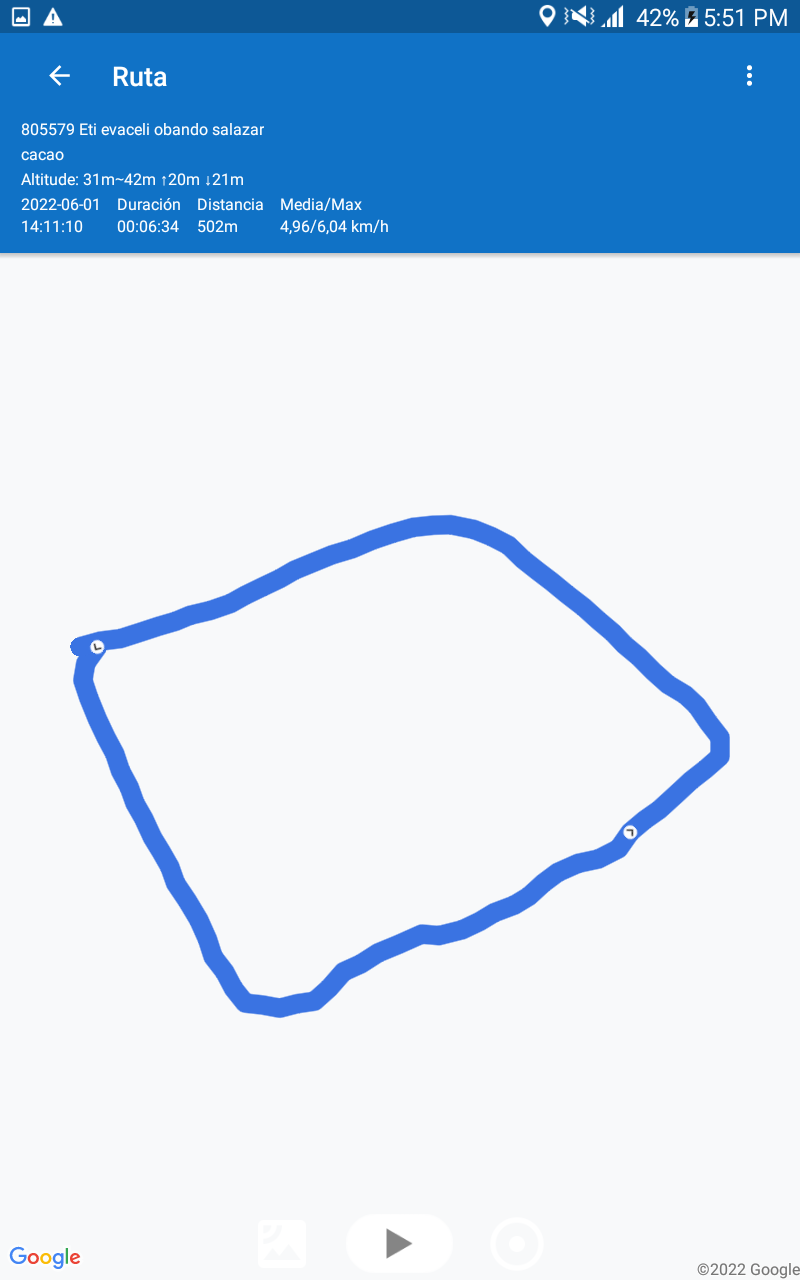Viewport: 800px width, 1280px height.
Task: Open the three-dot overflow menu
Action: click(749, 76)
